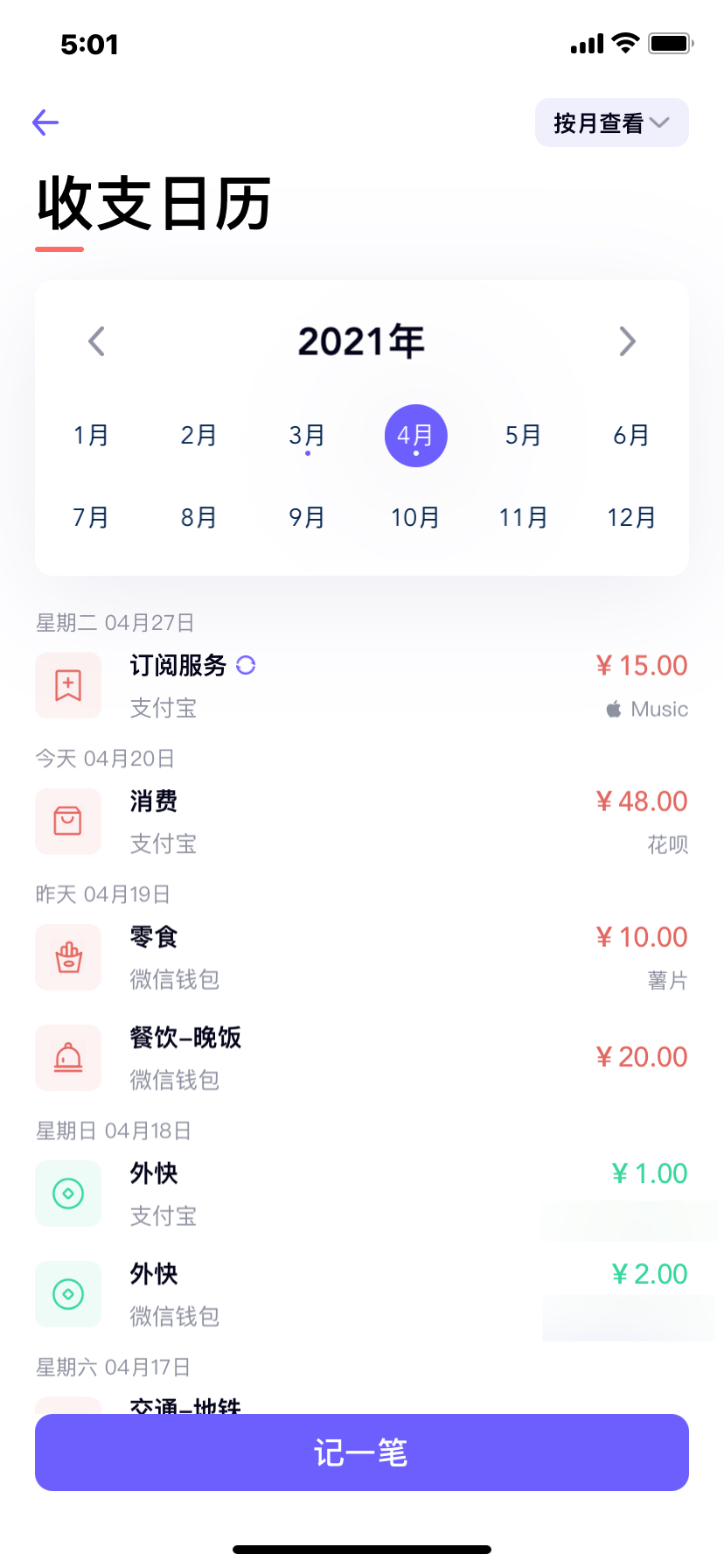This screenshot has height=1568, width=724.
Task: Click the green coin icon for 微信钱包 外快
Action: click(x=68, y=1293)
